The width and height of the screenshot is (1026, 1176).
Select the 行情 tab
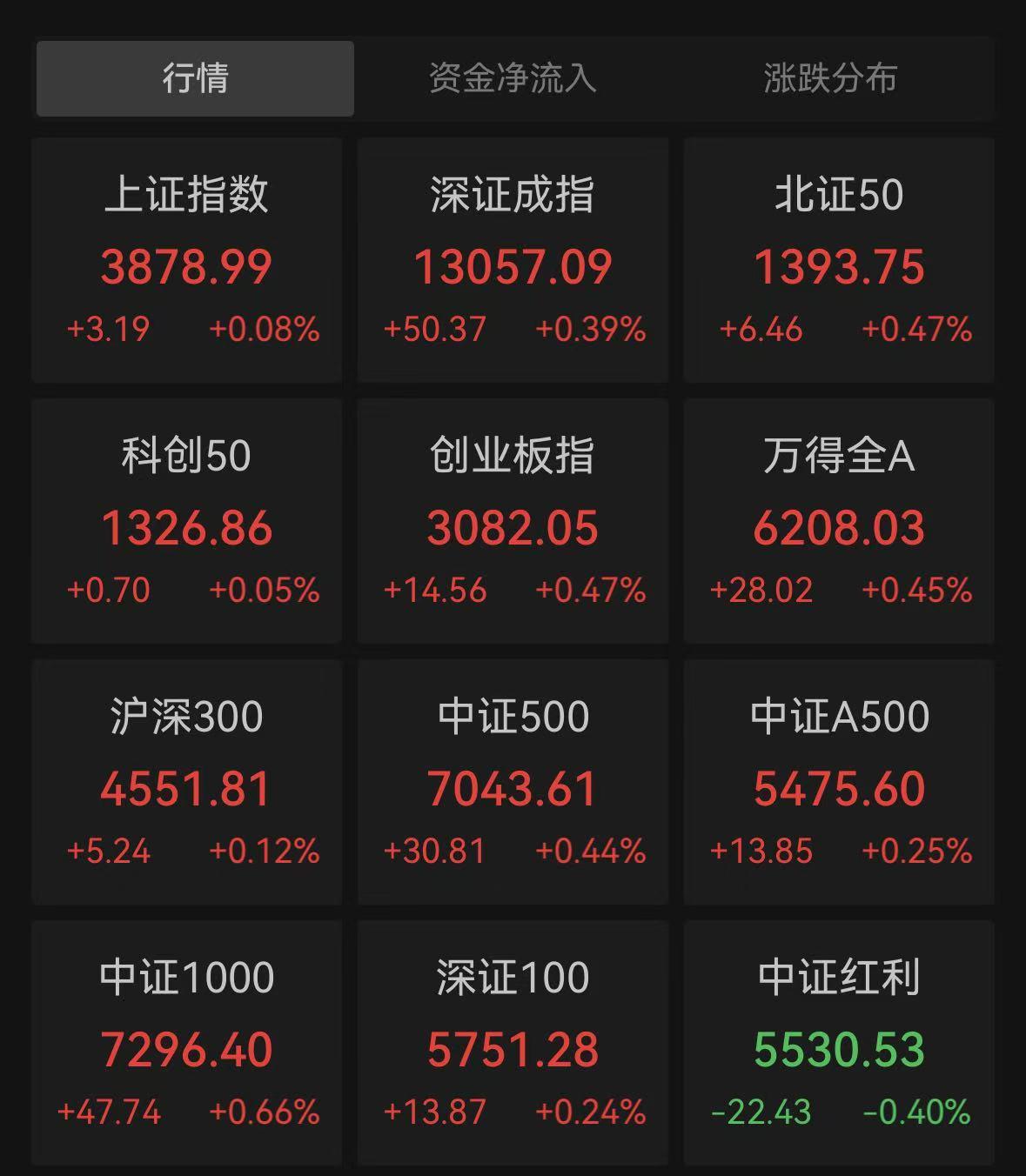[x=195, y=78]
